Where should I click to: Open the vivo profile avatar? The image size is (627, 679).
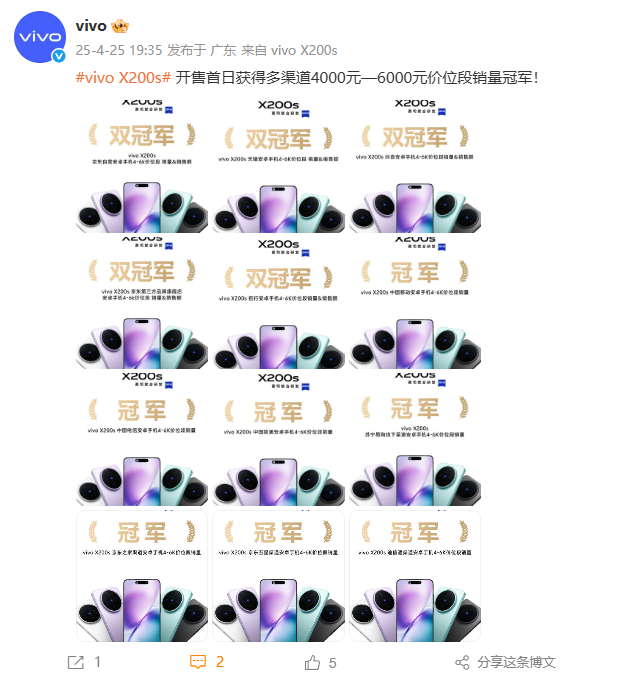(x=42, y=40)
